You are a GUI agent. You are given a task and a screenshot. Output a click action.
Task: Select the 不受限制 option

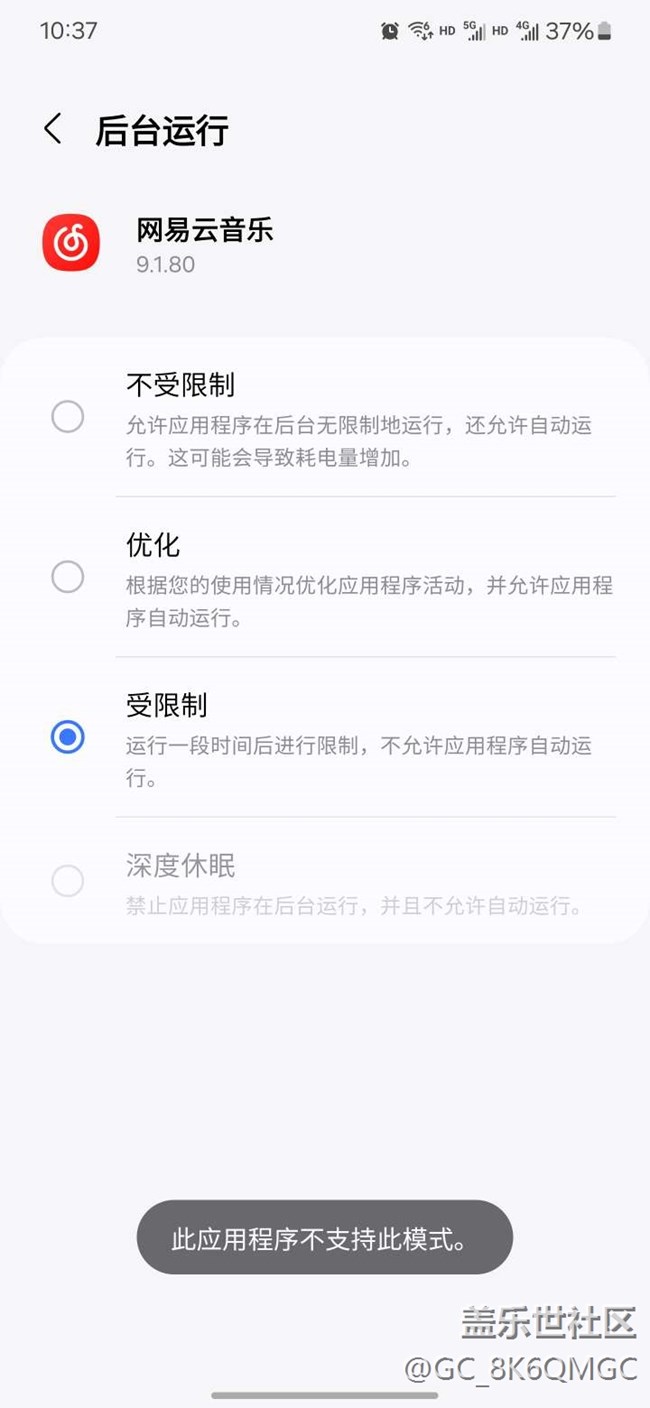(x=325, y=416)
